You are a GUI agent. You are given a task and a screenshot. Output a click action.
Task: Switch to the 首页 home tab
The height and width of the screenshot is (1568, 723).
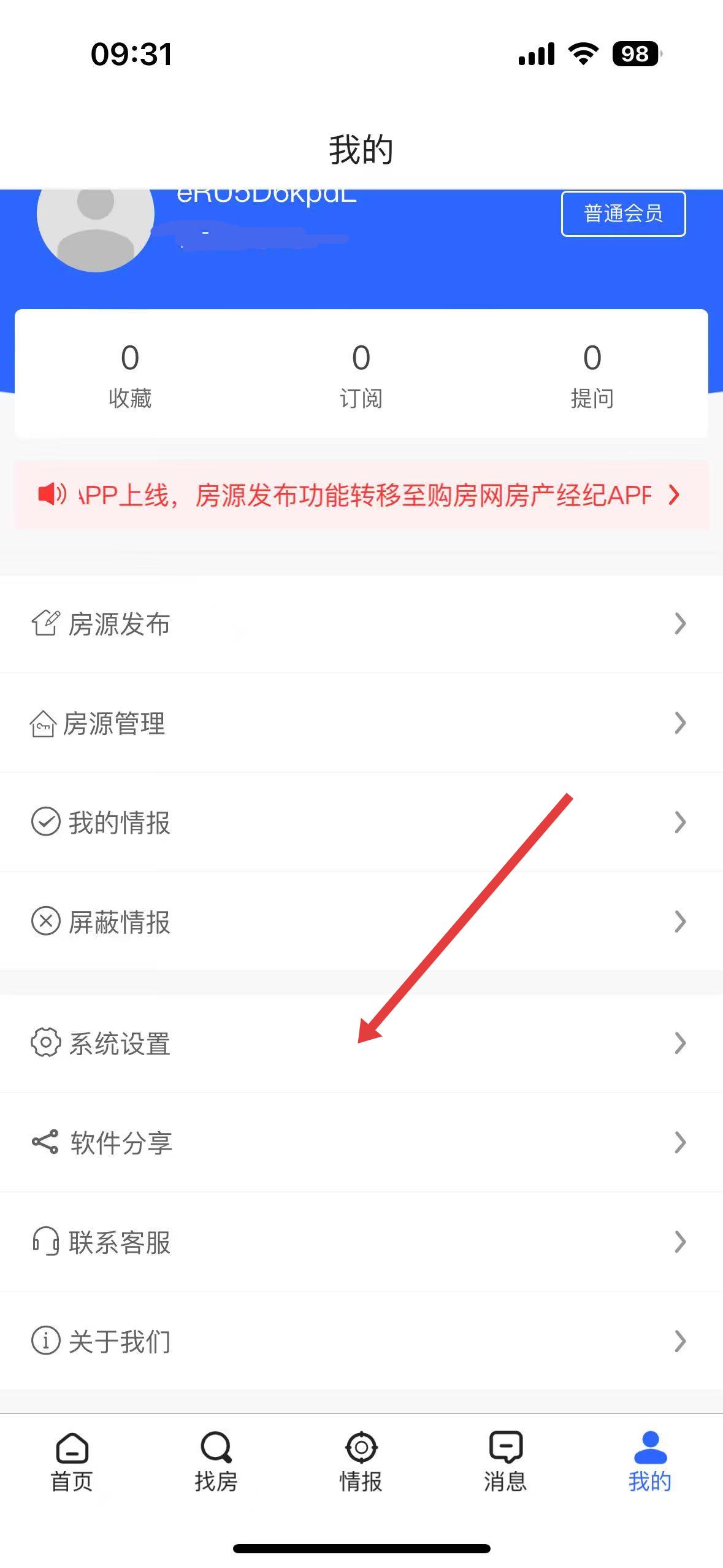(72, 1462)
